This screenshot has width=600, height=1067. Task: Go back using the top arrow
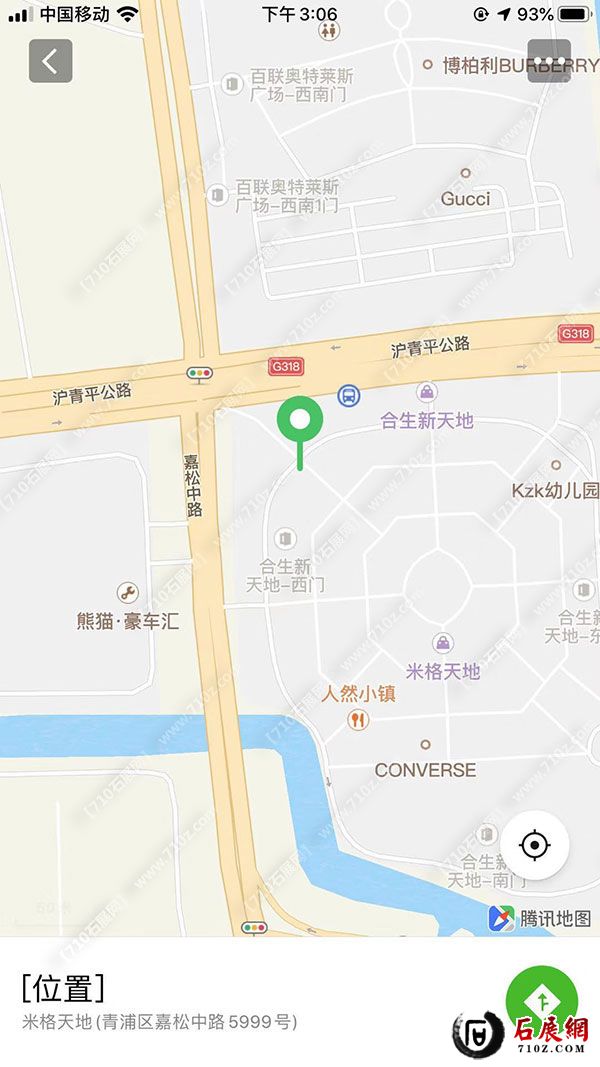pyautogui.click(x=50, y=61)
